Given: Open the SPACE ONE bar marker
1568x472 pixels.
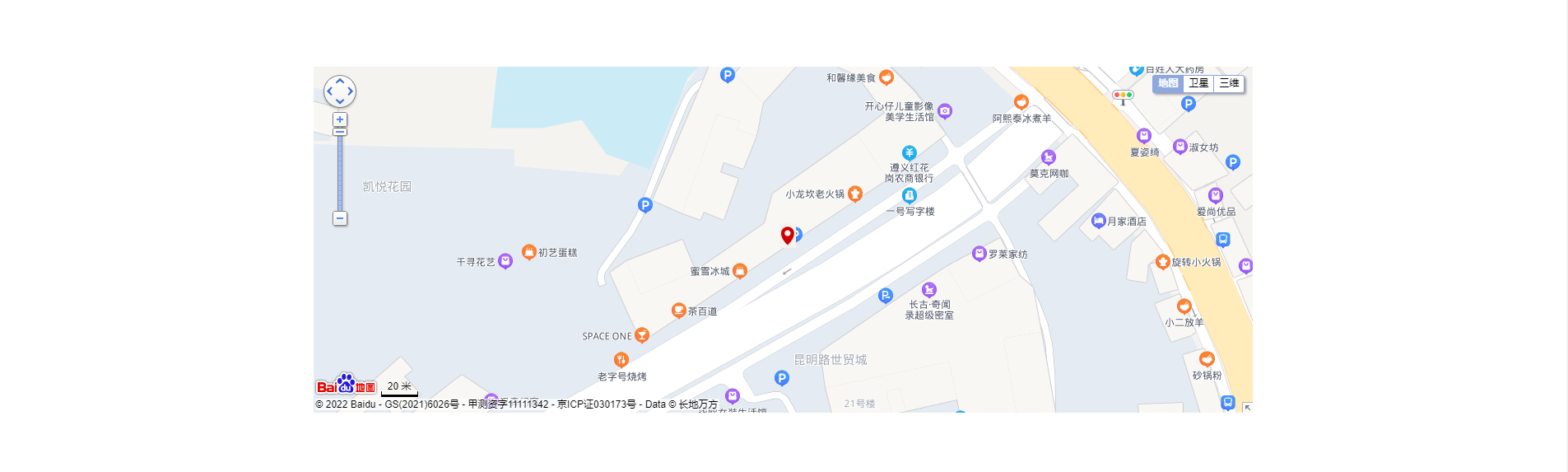Looking at the screenshot, I should pyautogui.click(x=642, y=335).
